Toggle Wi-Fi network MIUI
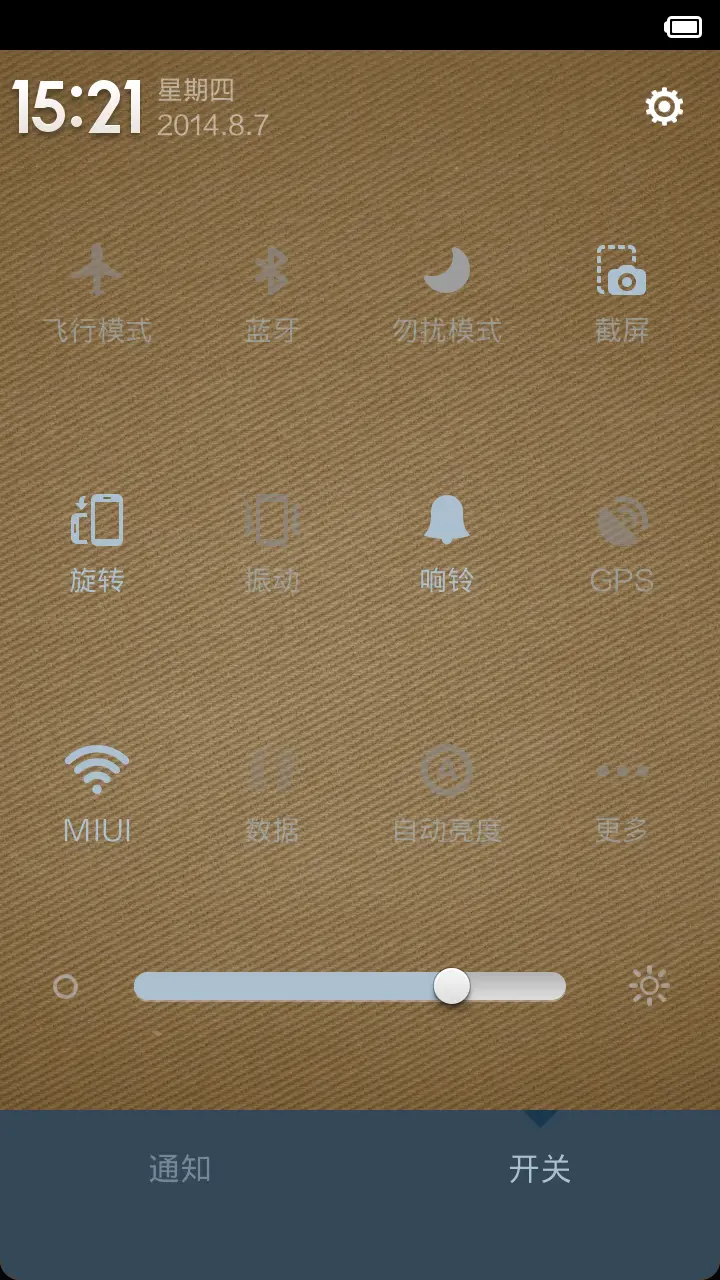 [x=97, y=790]
